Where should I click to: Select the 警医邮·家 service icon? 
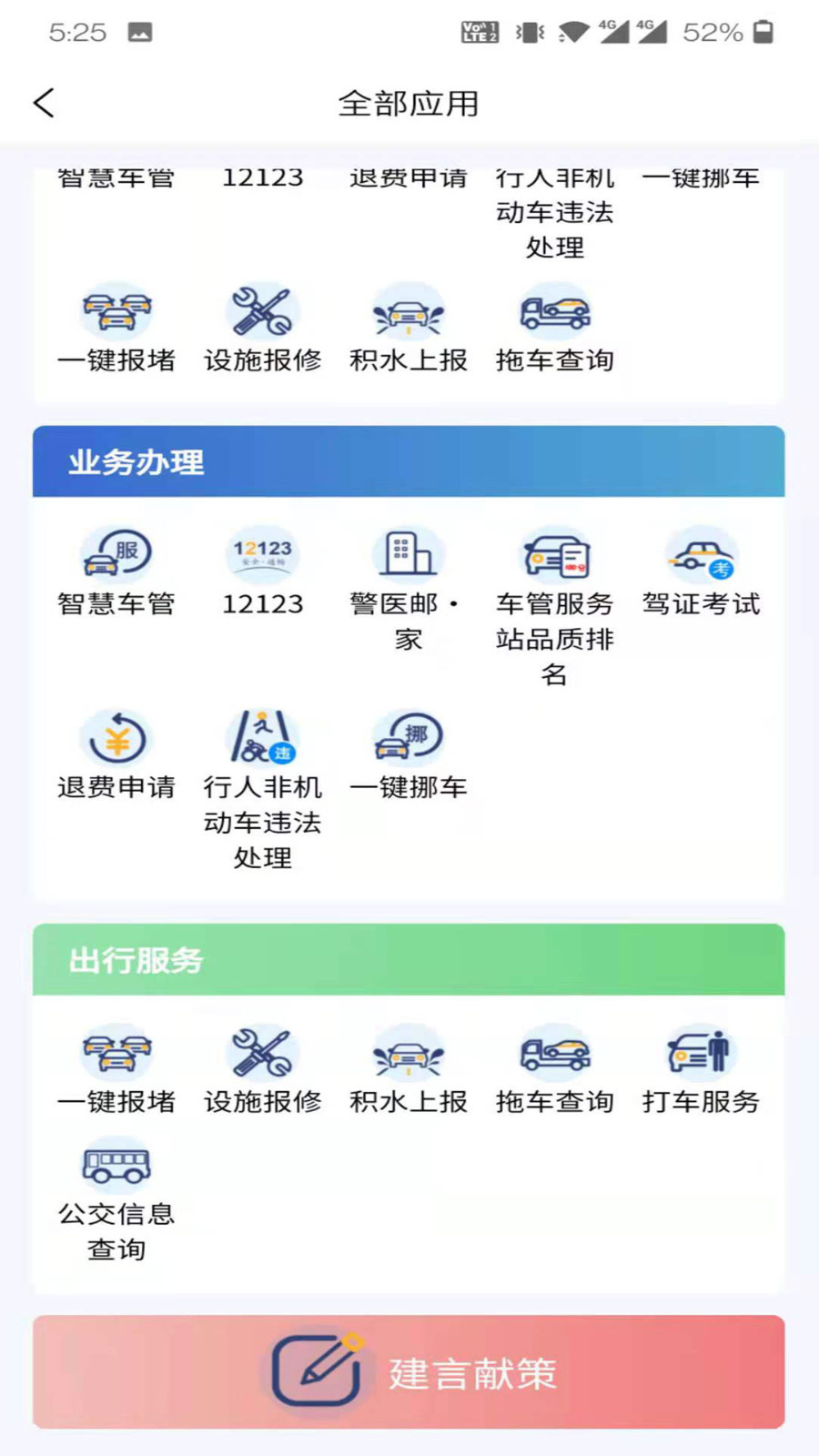pos(409,555)
